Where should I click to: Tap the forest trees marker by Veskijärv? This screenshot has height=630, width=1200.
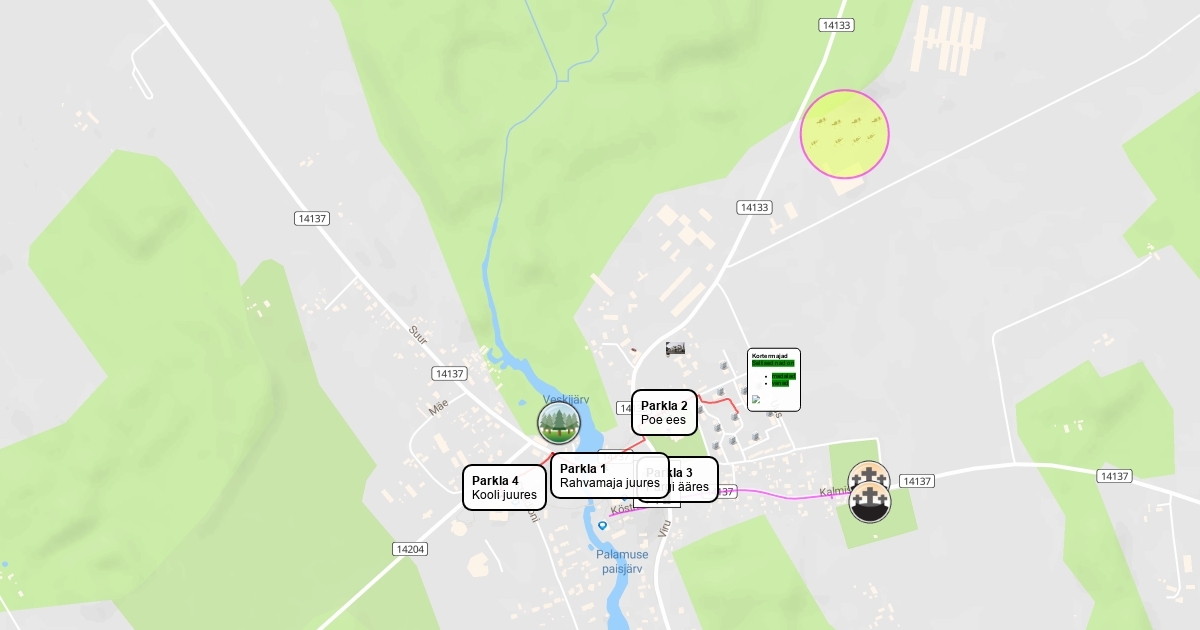(x=559, y=423)
